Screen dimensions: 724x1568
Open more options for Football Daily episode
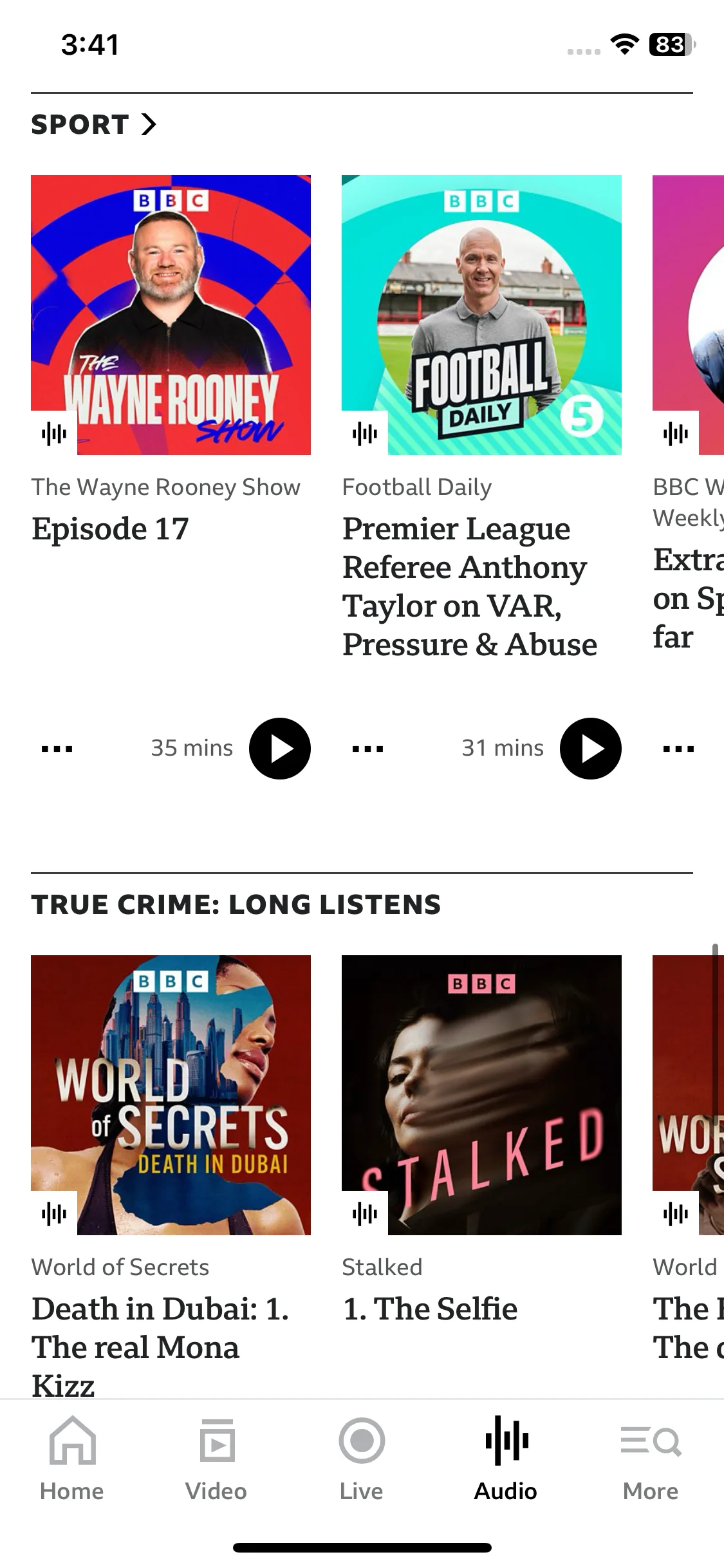click(x=368, y=749)
